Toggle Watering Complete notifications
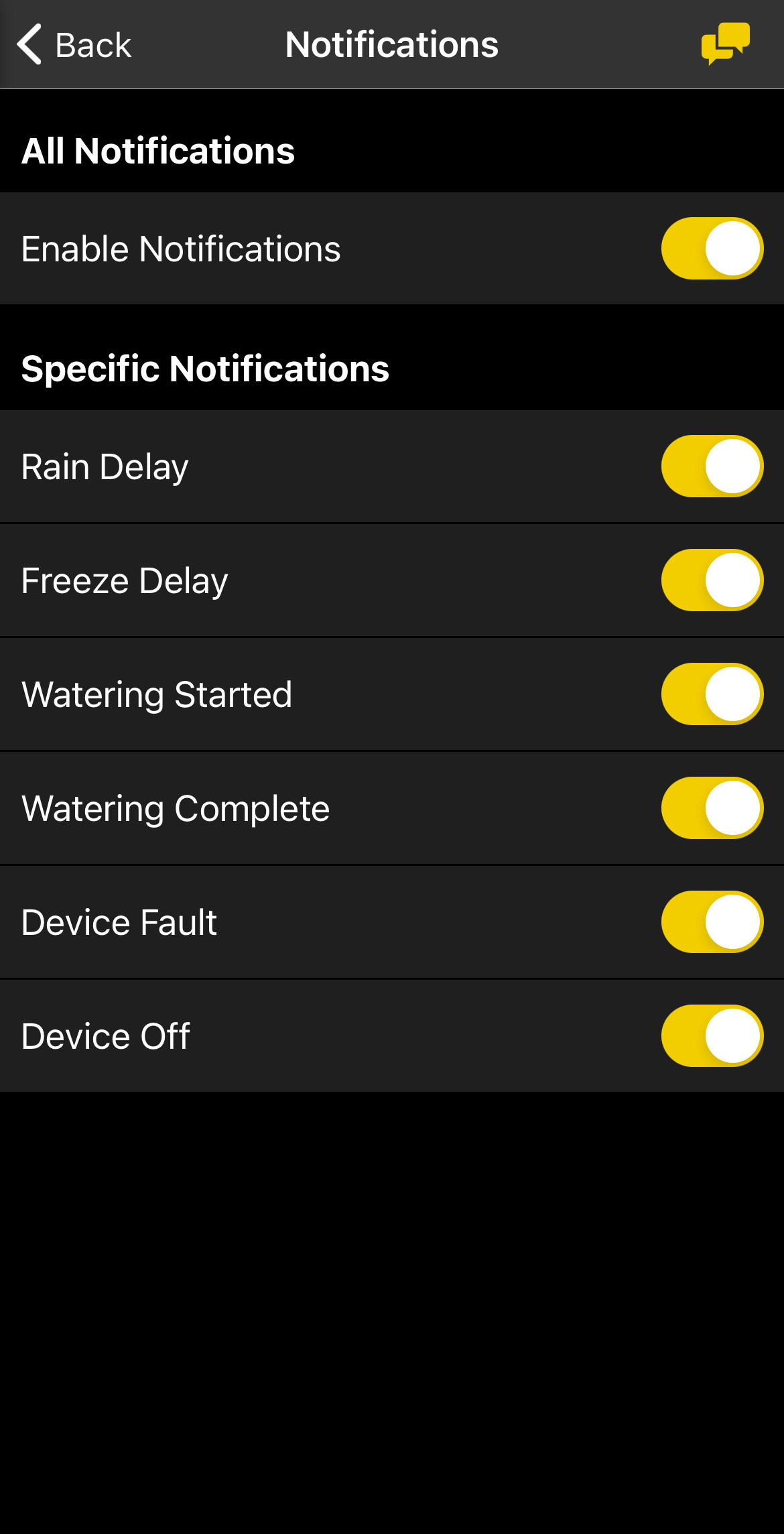This screenshot has height=1534, width=784. (712, 808)
